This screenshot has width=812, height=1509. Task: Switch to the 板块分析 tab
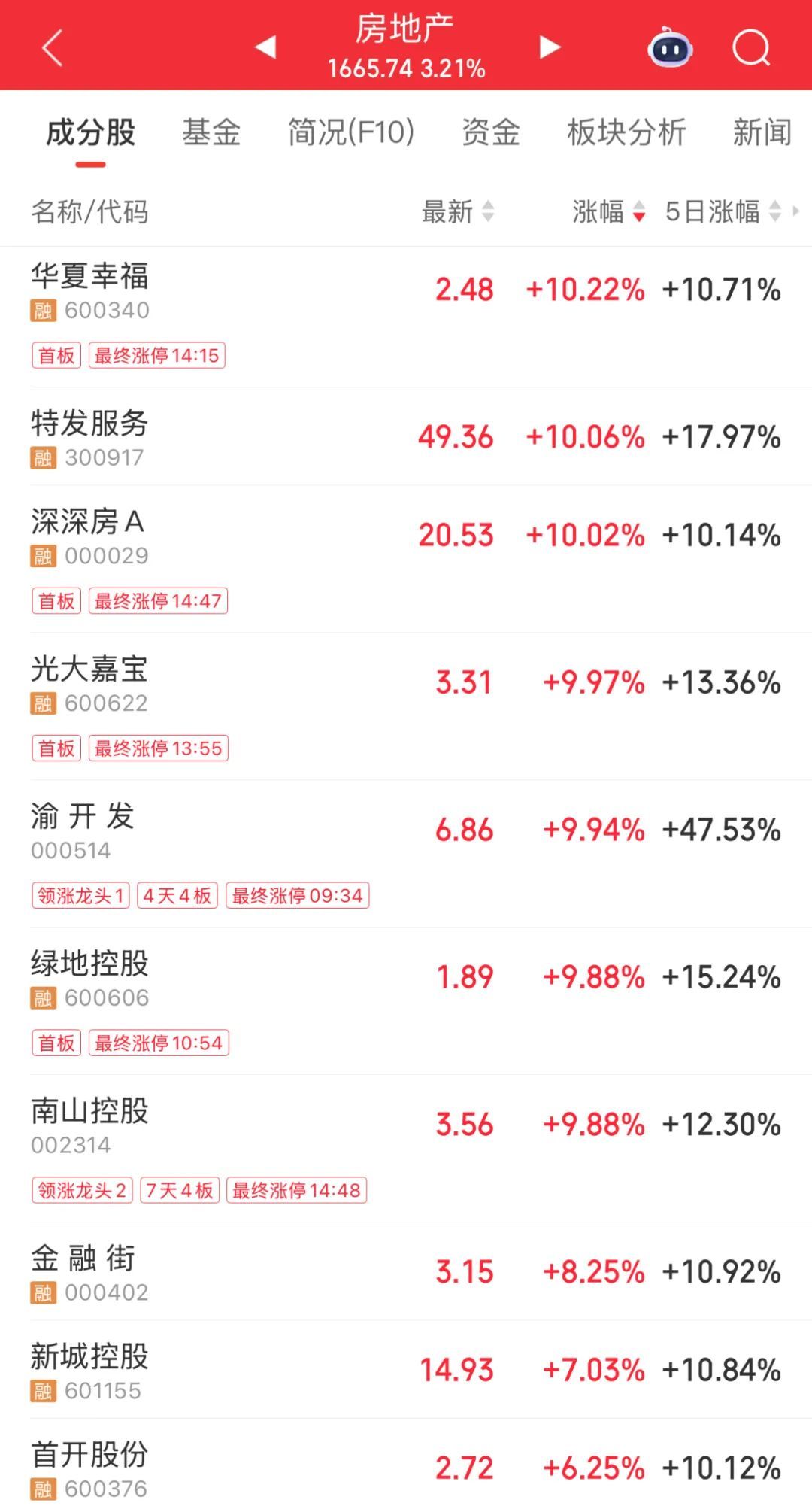[626, 132]
